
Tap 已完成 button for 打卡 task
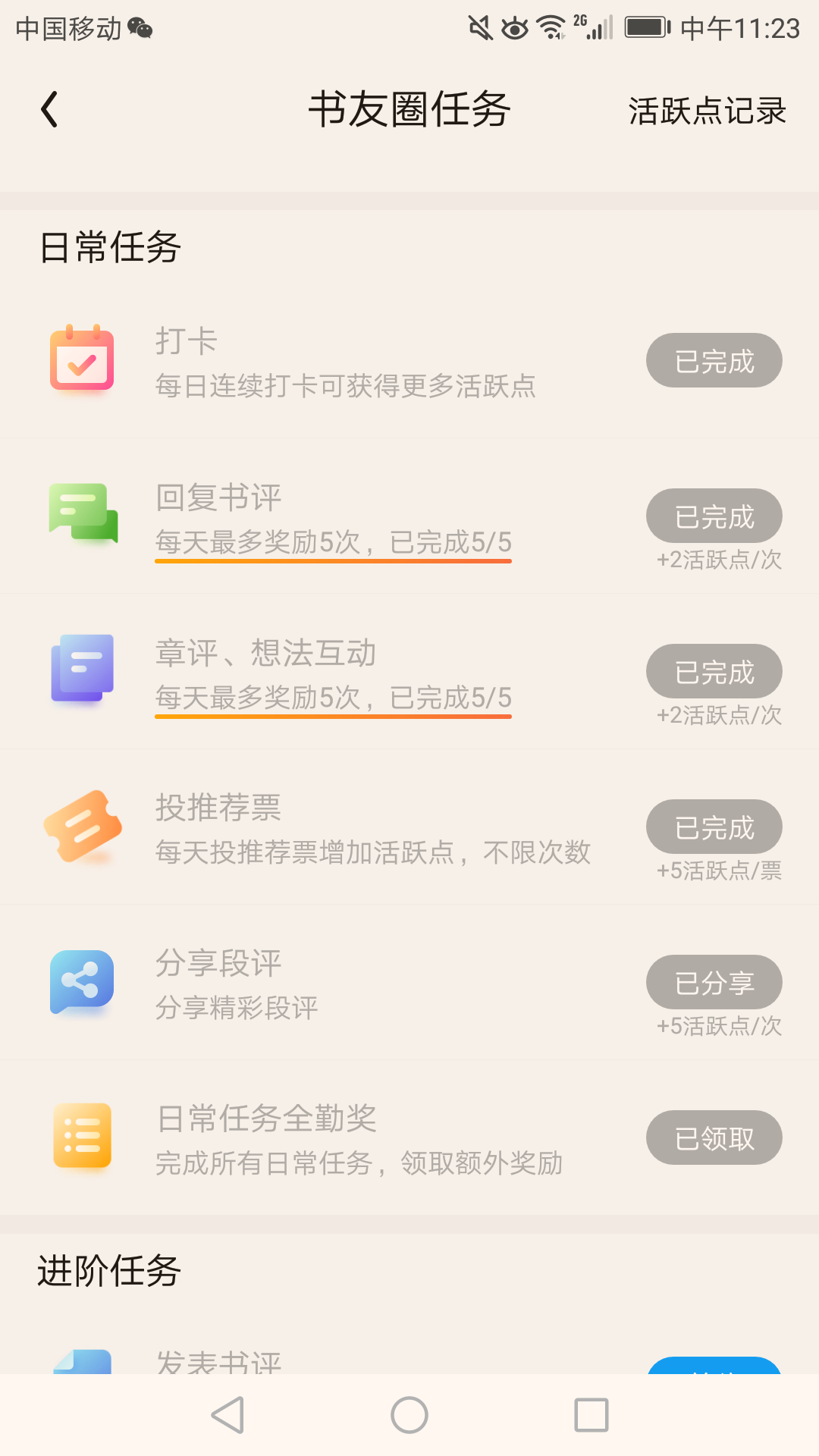(714, 360)
